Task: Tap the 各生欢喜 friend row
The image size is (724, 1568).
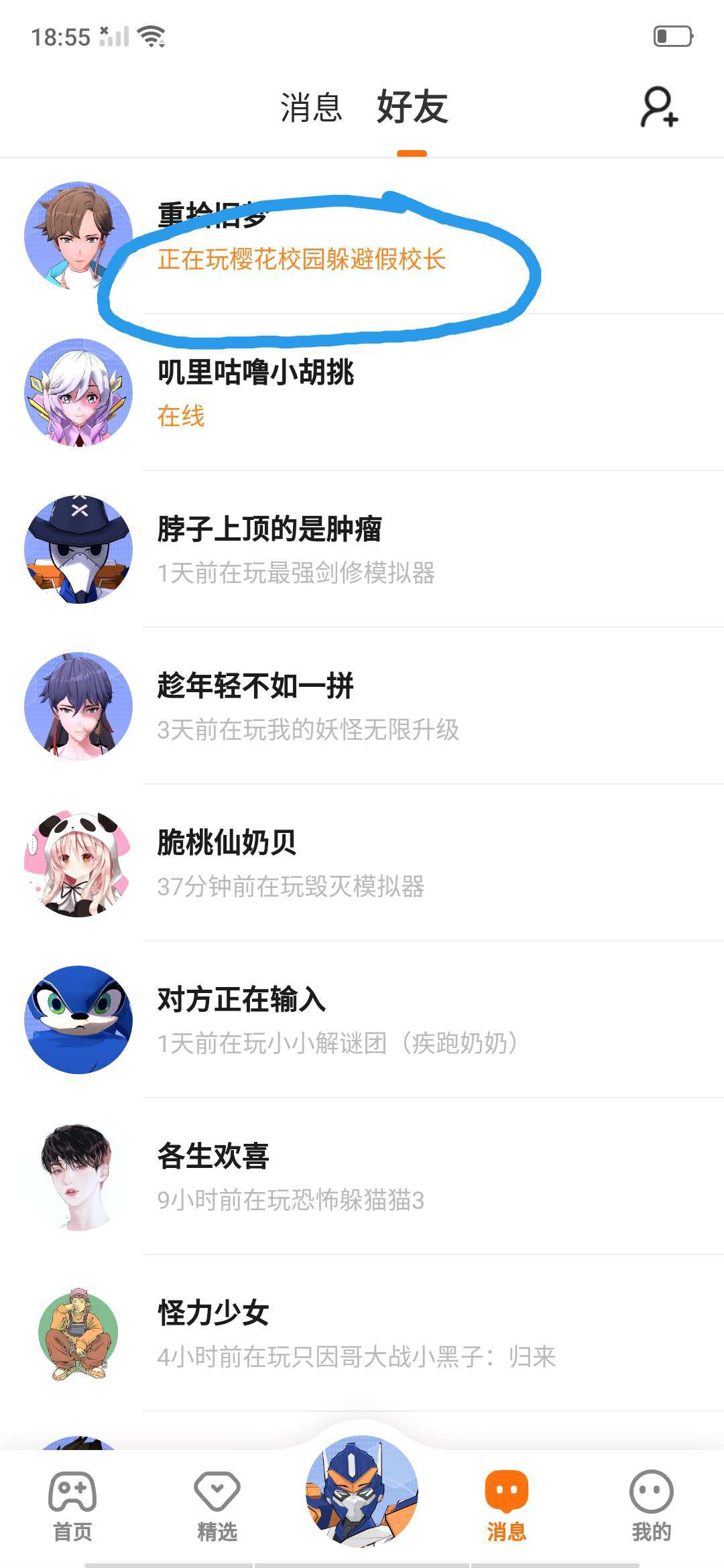Action: [362, 1177]
